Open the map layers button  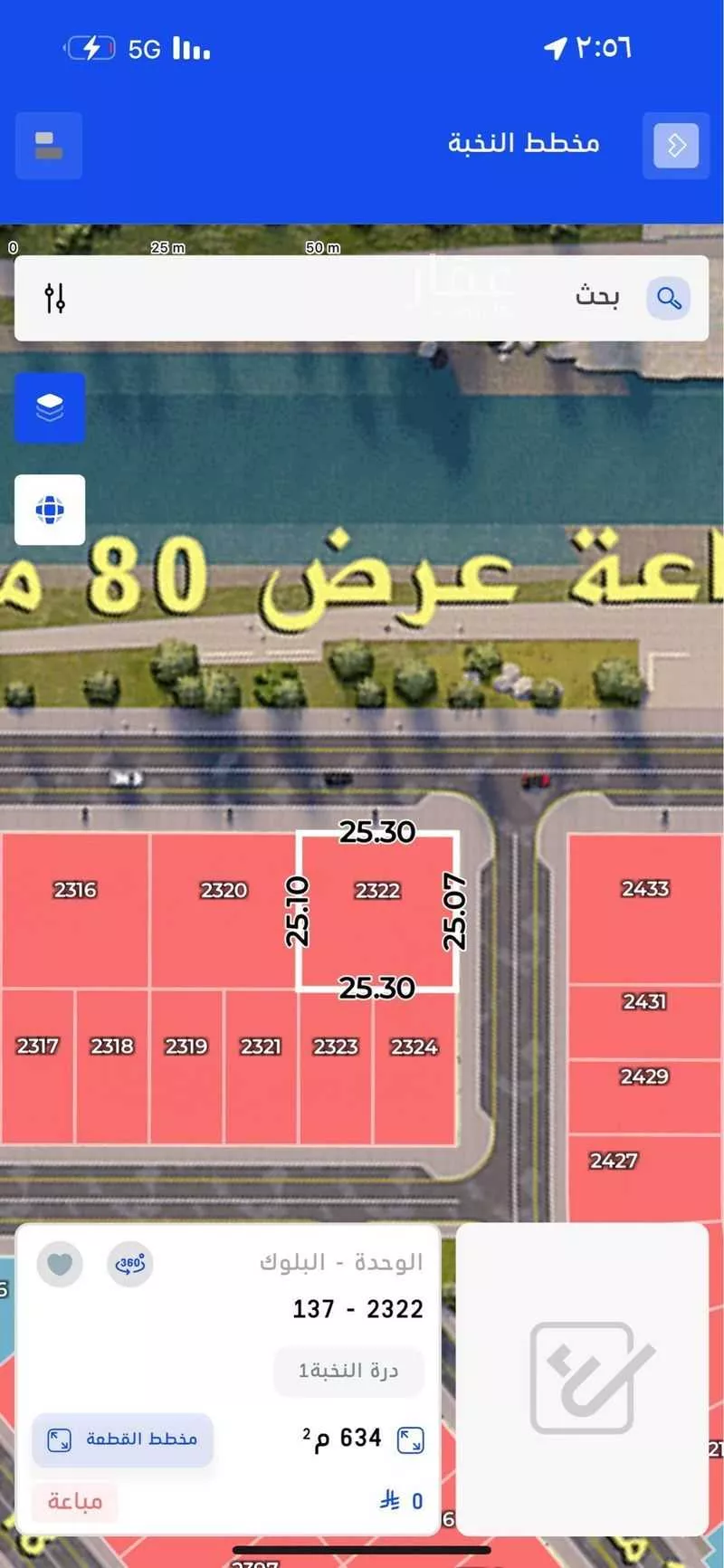[50, 407]
